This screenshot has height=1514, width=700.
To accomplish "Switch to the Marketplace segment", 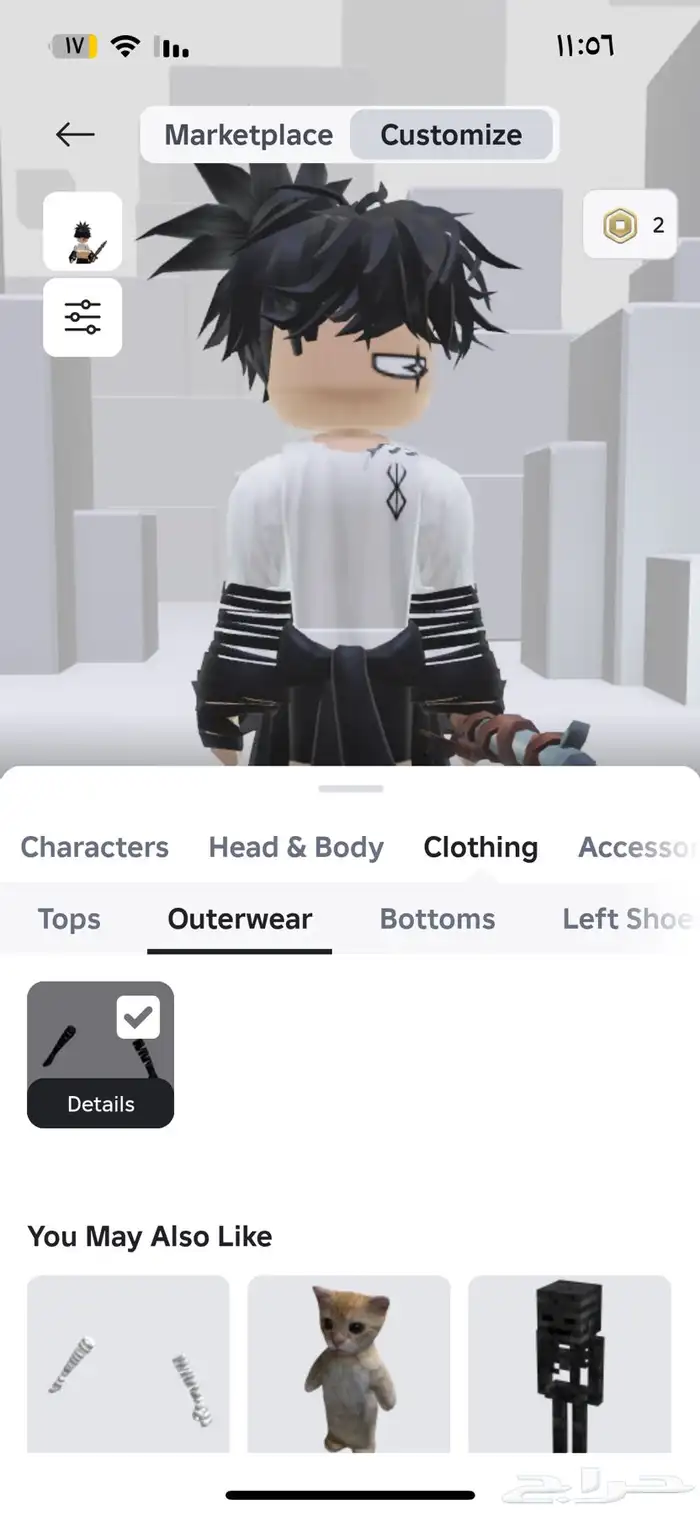I will (x=248, y=135).
